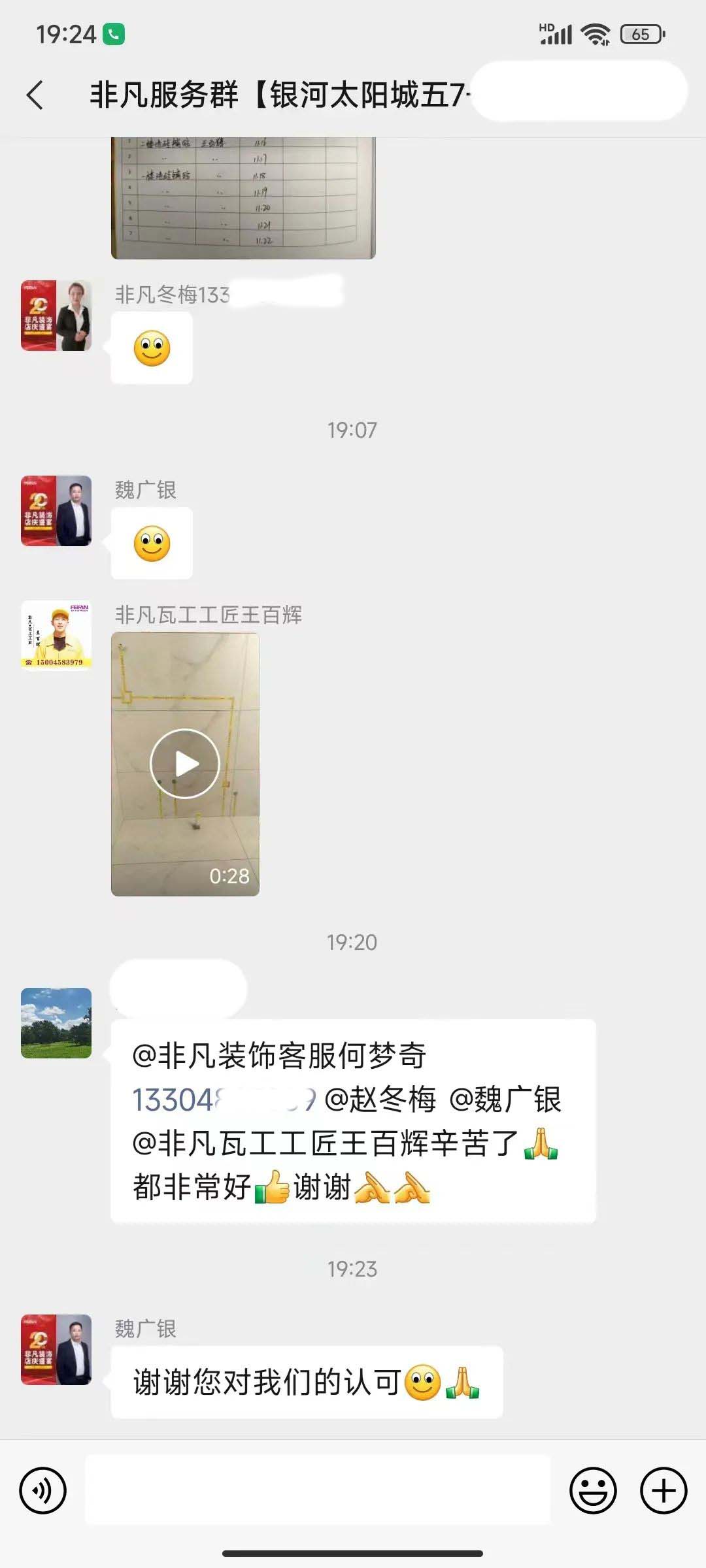Viewport: 706px width, 1568px height.
Task: Open 非凡瓦工工匠王百辉's avatar
Action: point(56,636)
